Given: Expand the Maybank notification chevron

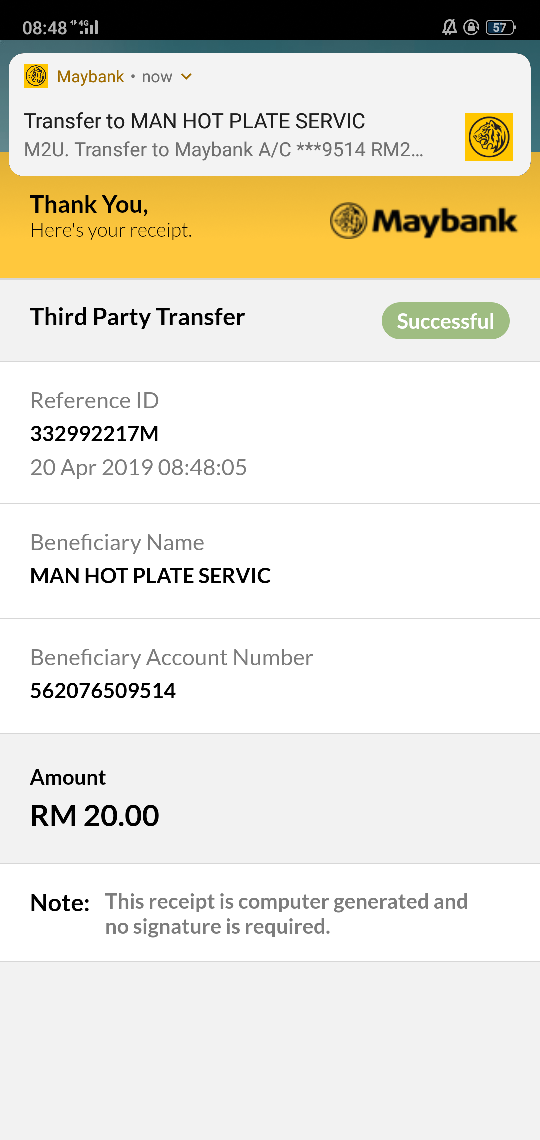Looking at the screenshot, I should tap(187, 76).
